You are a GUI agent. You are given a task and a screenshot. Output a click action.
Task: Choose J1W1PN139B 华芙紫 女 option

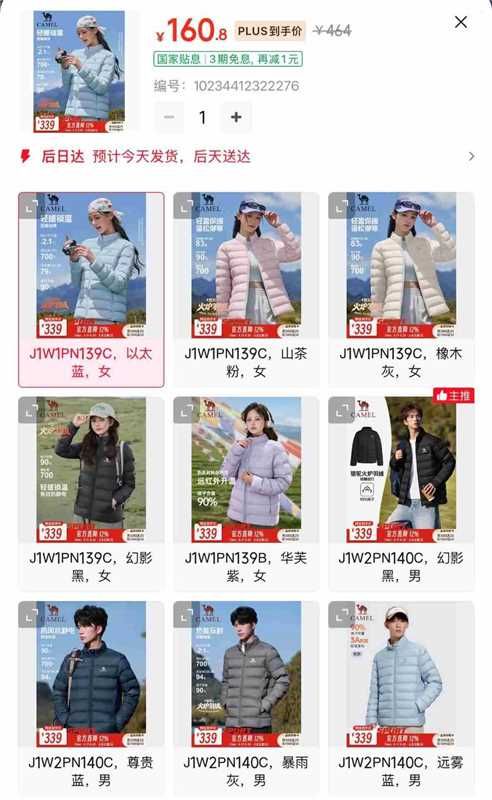pyautogui.click(x=246, y=494)
